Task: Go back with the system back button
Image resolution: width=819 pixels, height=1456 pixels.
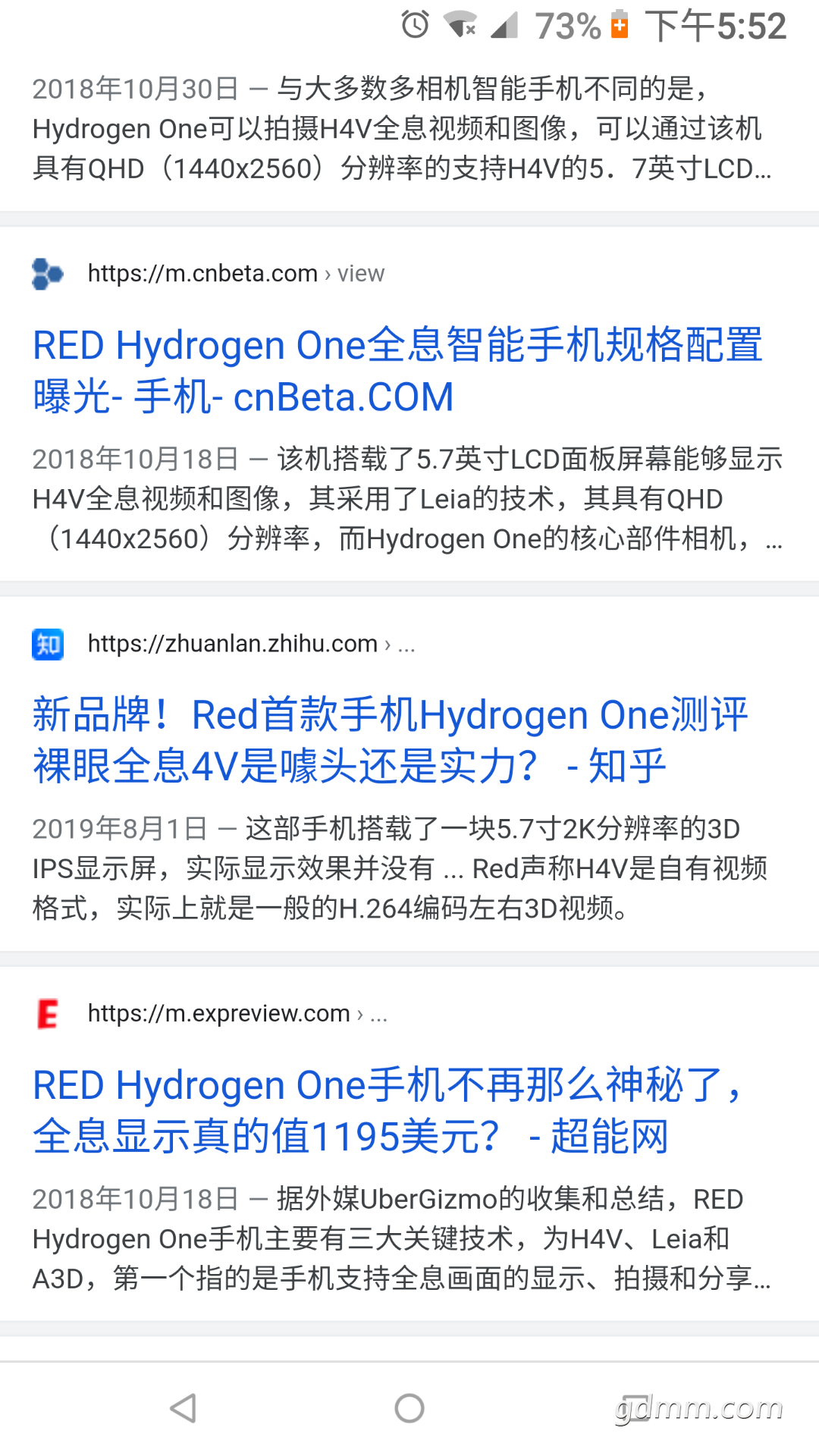Action: point(183,1408)
